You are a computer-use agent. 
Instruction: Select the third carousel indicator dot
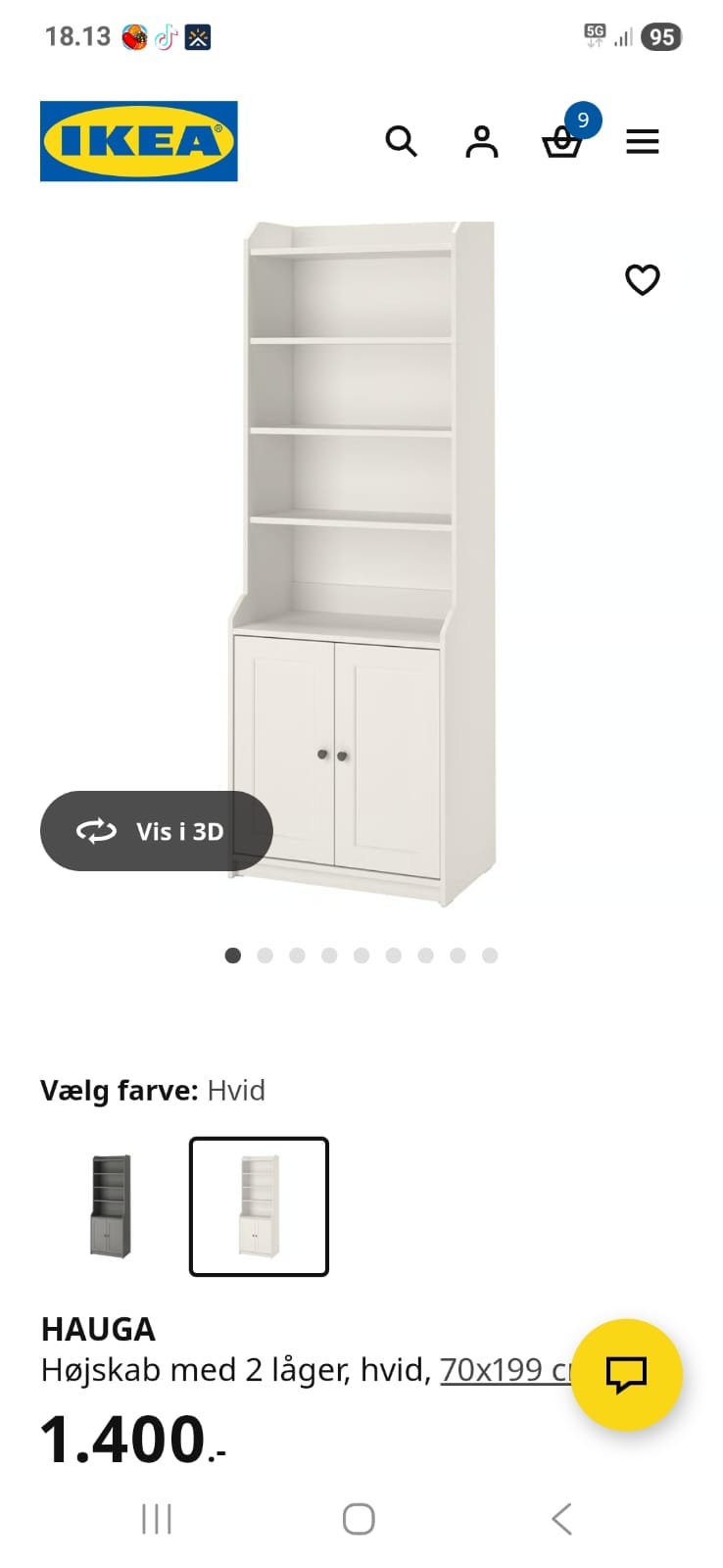297,955
